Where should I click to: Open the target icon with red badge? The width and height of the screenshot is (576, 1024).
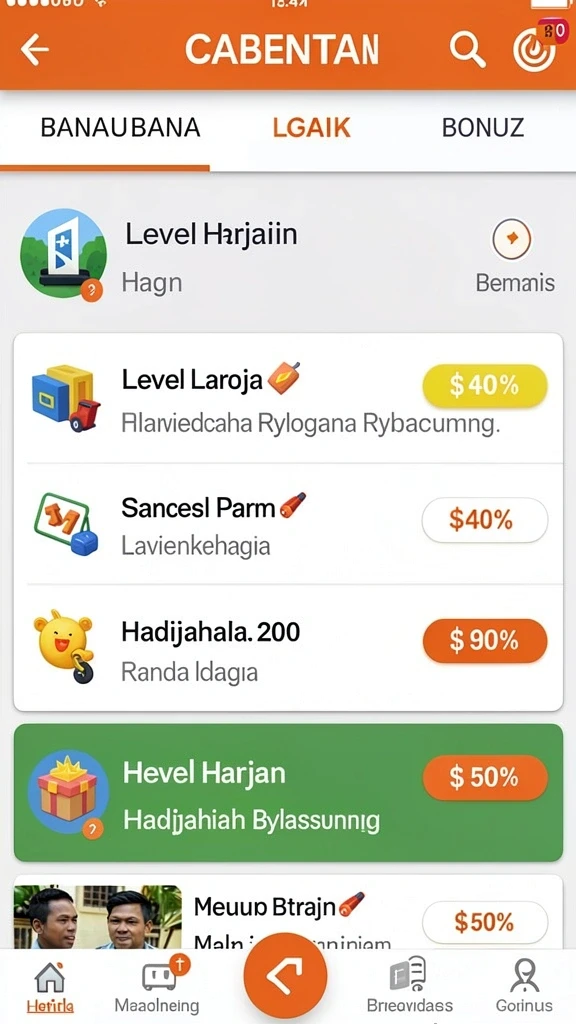[x=537, y=47]
